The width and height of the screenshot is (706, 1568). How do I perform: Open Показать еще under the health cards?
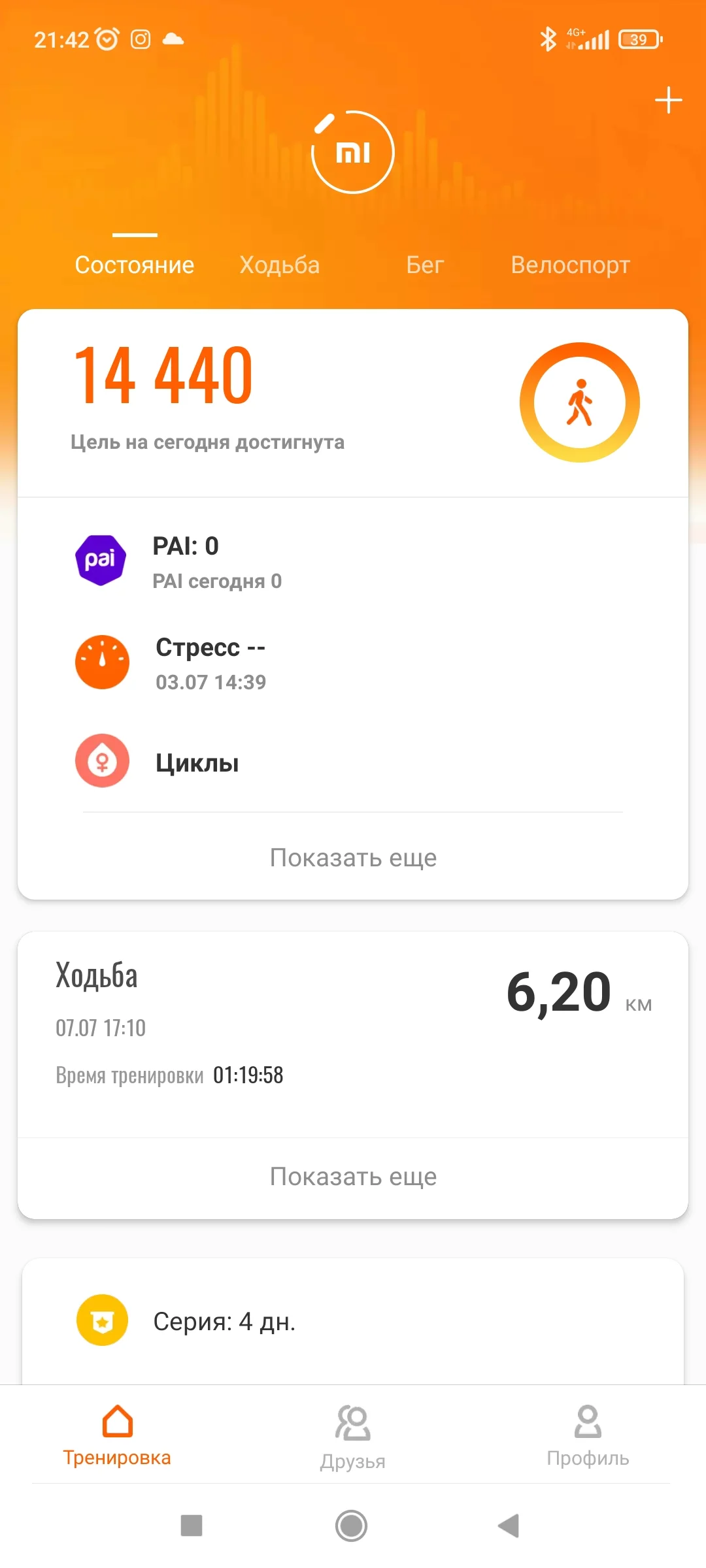[353, 857]
